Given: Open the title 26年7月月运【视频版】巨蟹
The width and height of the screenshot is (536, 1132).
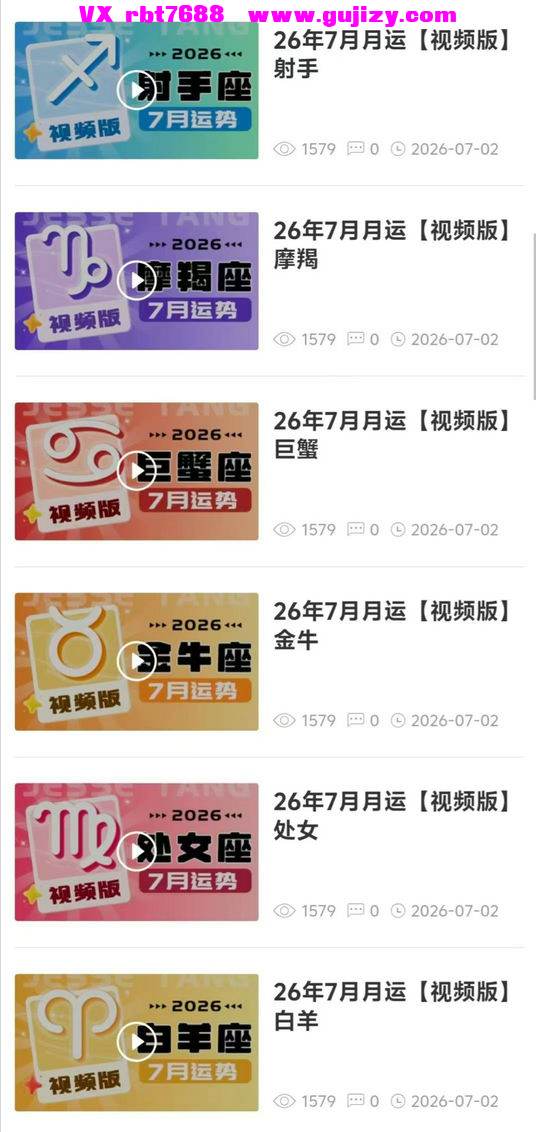Looking at the screenshot, I should (393, 435).
